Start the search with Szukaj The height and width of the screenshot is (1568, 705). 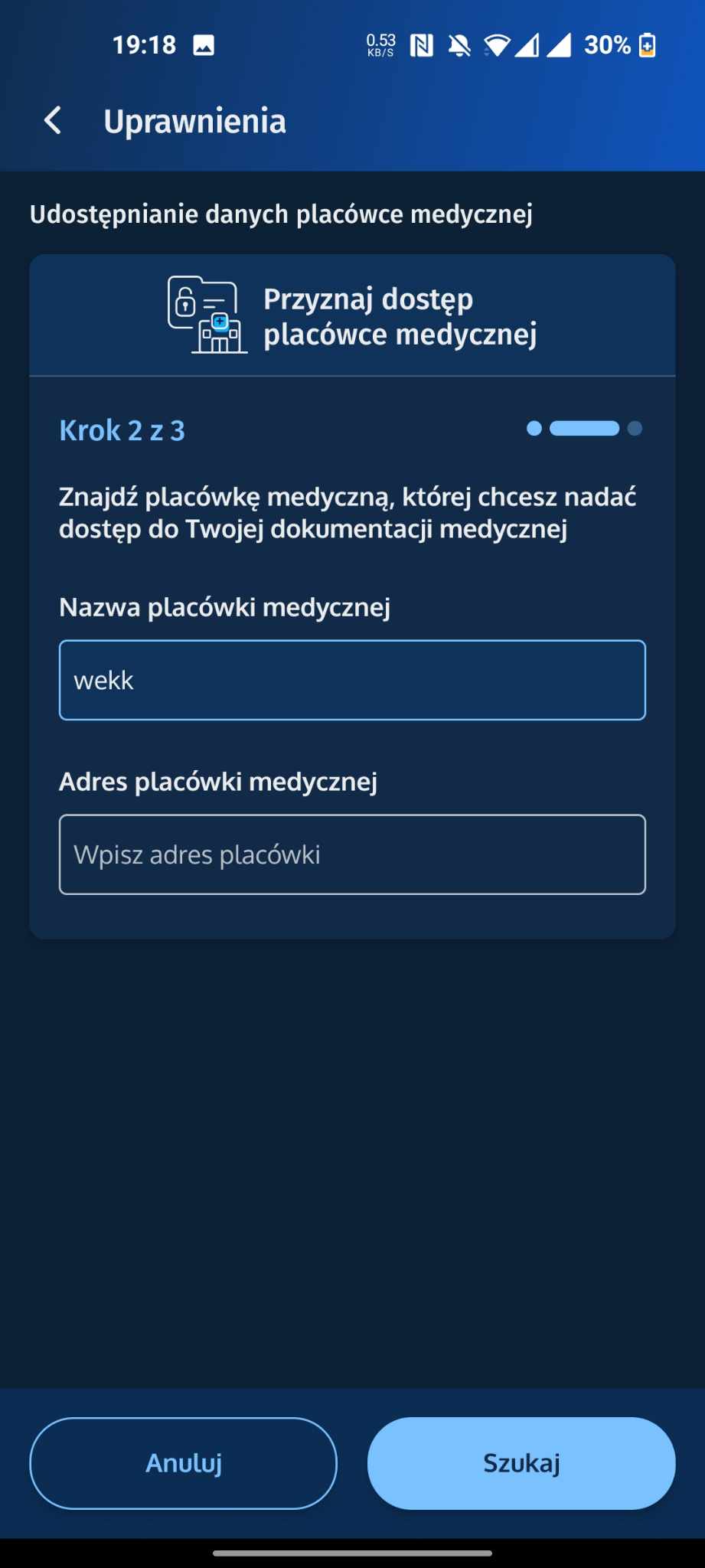(x=521, y=1463)
